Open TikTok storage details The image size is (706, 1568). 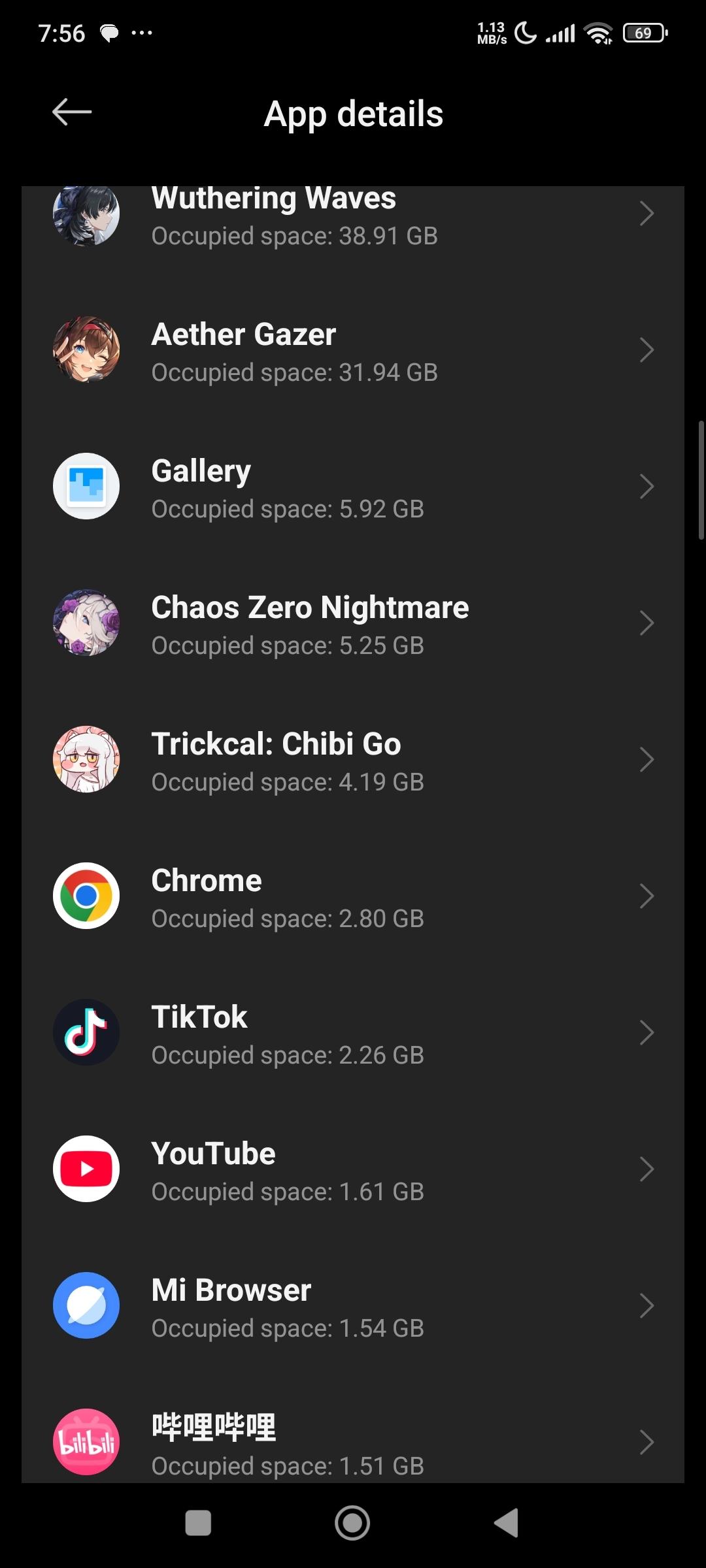[x=353, y=1034]
